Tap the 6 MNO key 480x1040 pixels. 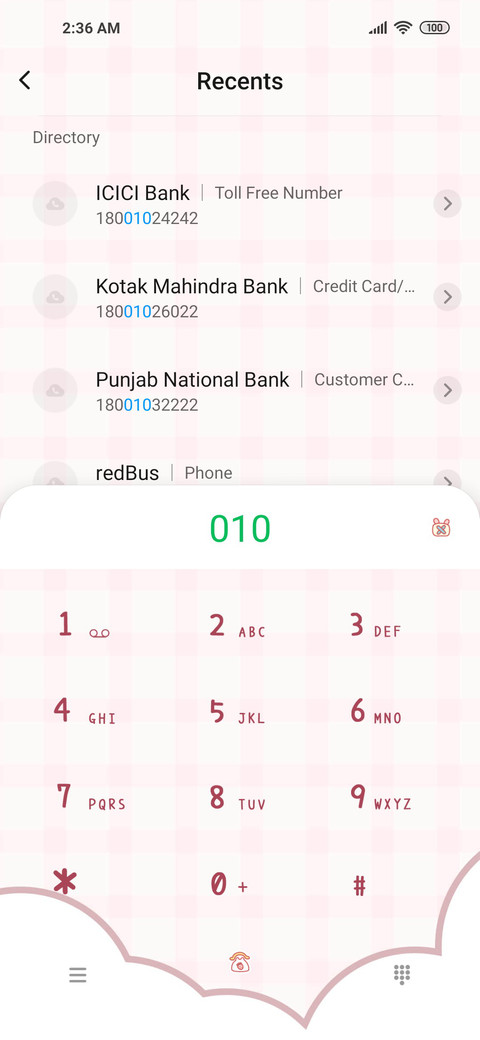(375, 712)
